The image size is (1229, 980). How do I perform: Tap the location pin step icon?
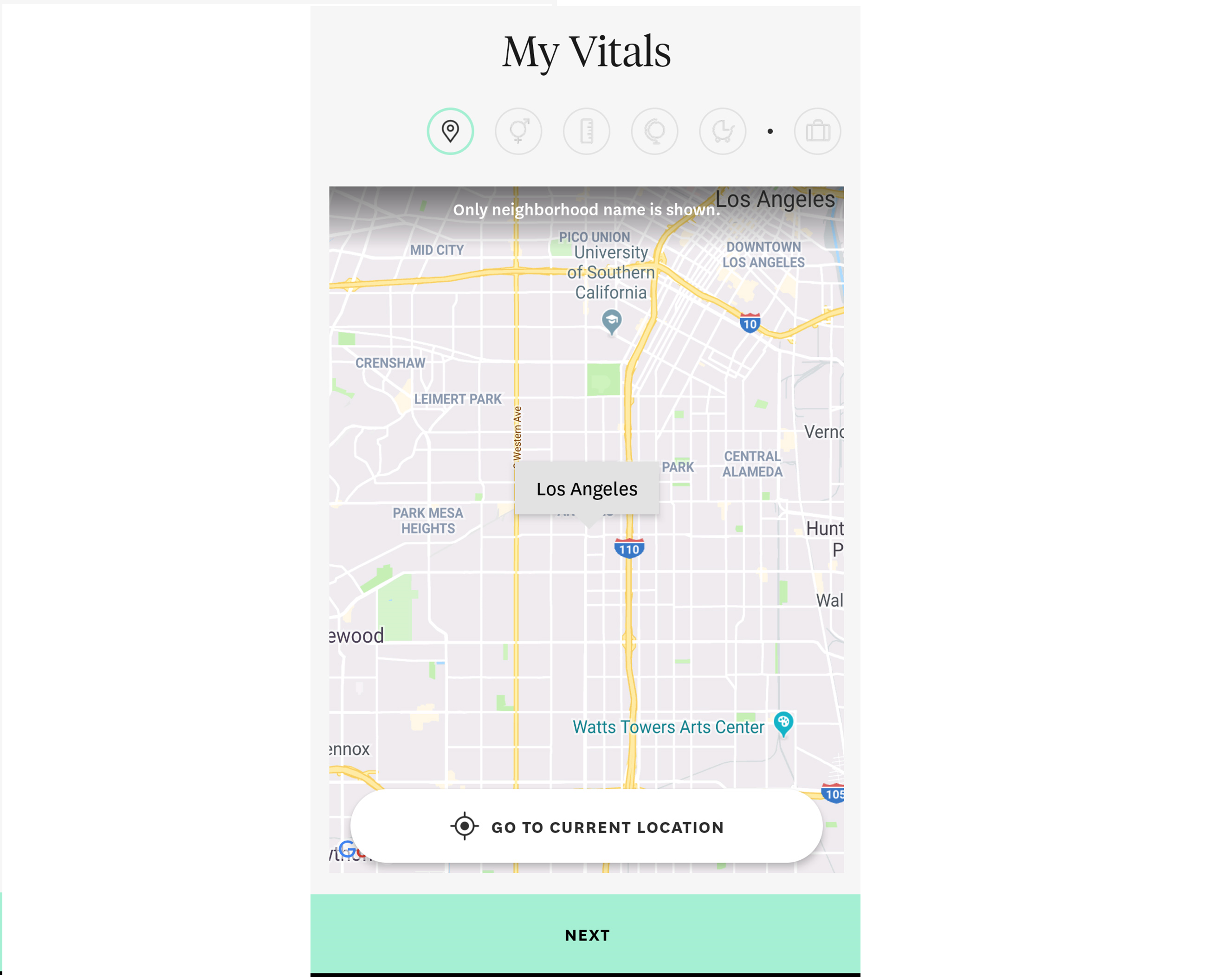pos(450,131)
